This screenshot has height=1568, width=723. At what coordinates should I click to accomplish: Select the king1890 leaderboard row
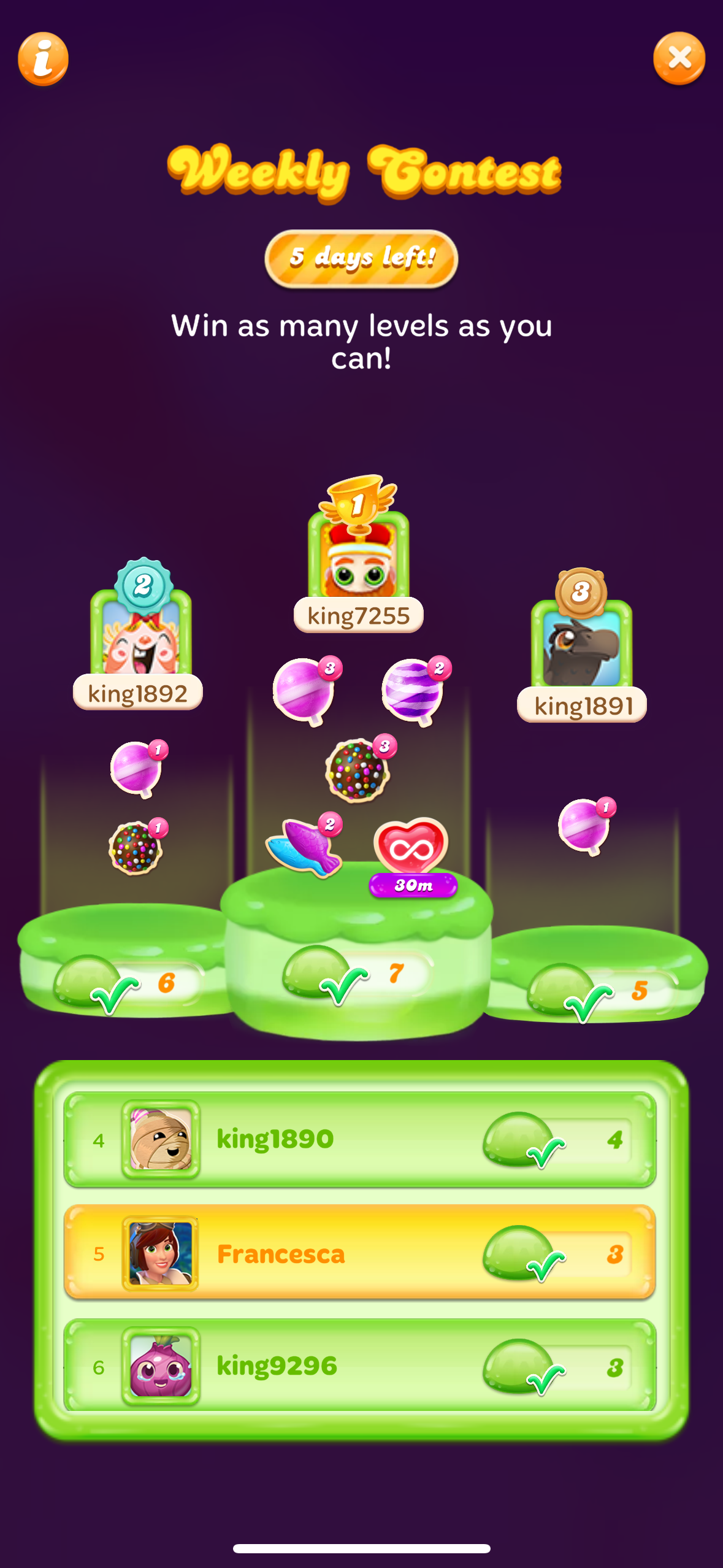coord(360,1140)
